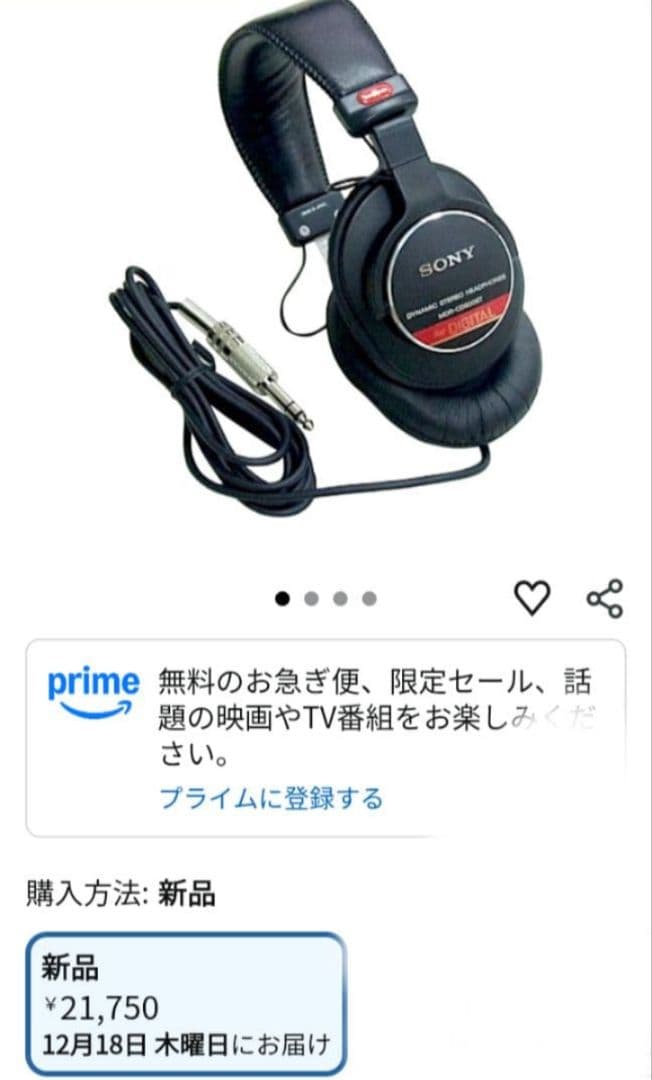This screenshot has width=652, height=1080.
Task: Select the 新品 ¥21,750 purchase option
Action: coord(186,1004)
